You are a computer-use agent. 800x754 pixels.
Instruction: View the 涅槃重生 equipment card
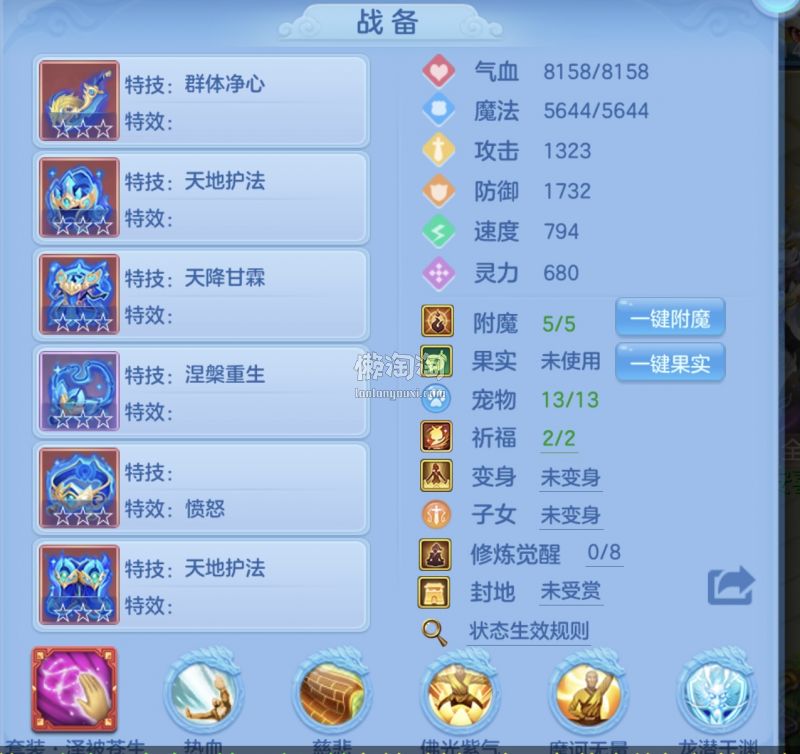point(202,392)
